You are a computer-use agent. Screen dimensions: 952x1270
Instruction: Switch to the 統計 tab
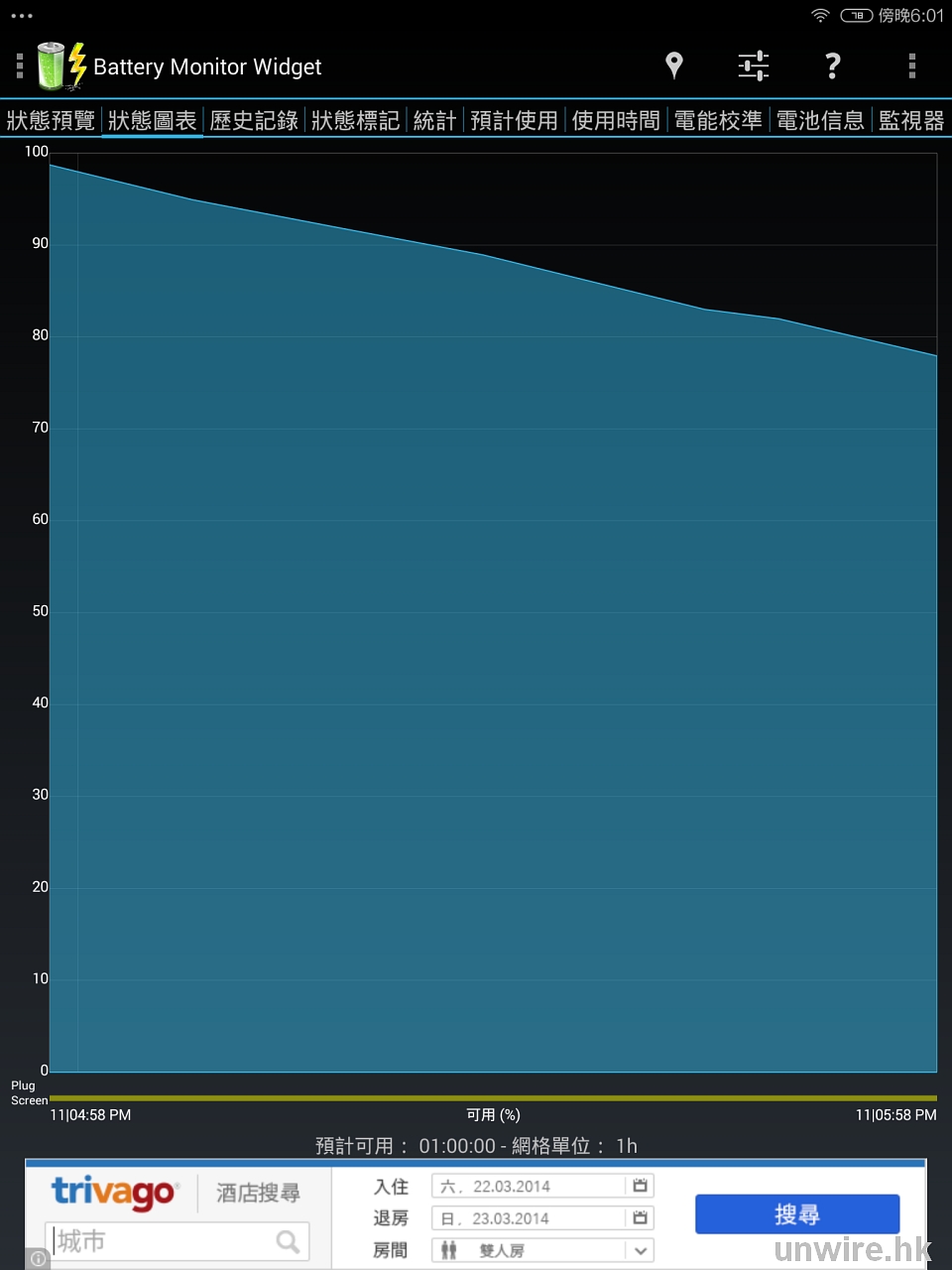coord(434,120)
